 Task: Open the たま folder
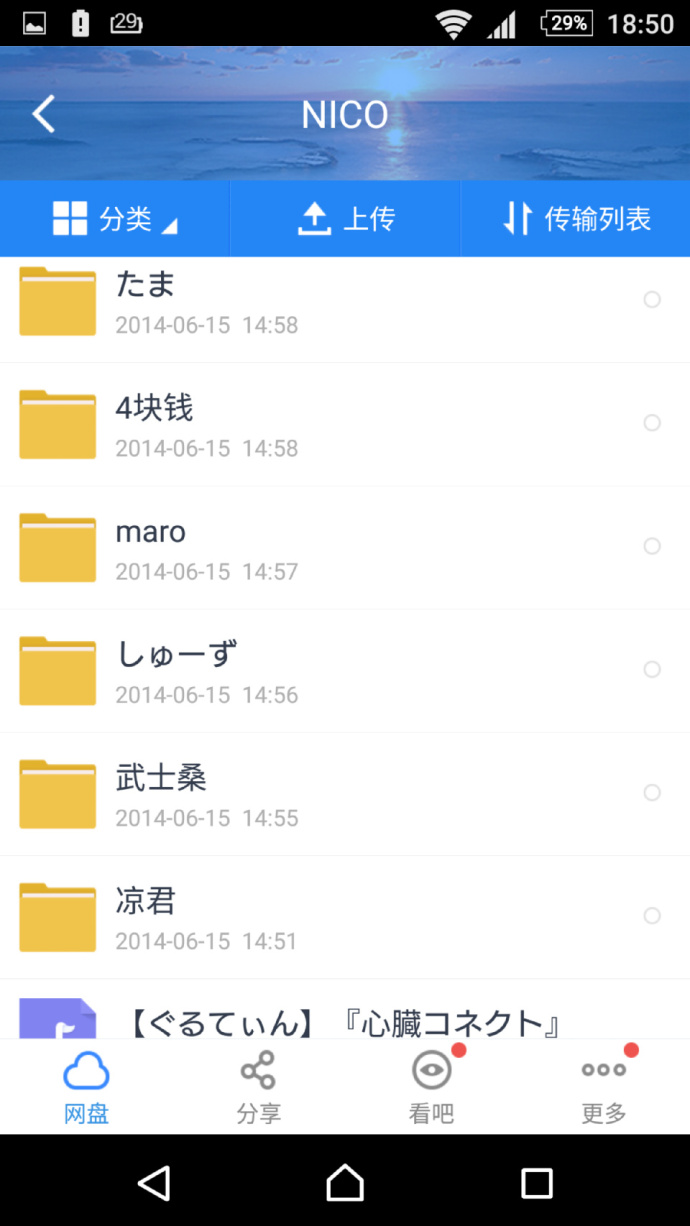coord(300,302)
